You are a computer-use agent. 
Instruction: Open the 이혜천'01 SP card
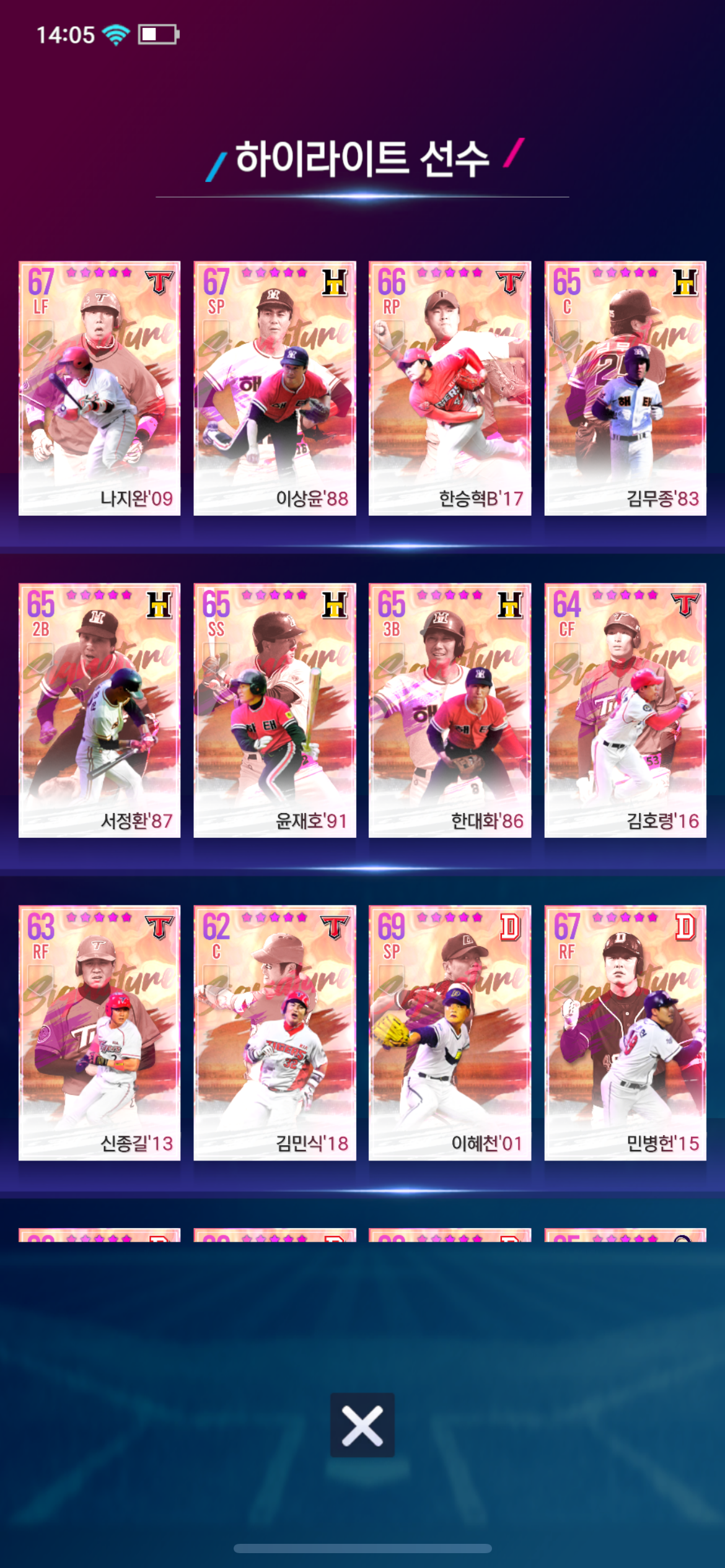coord(450,1032)
